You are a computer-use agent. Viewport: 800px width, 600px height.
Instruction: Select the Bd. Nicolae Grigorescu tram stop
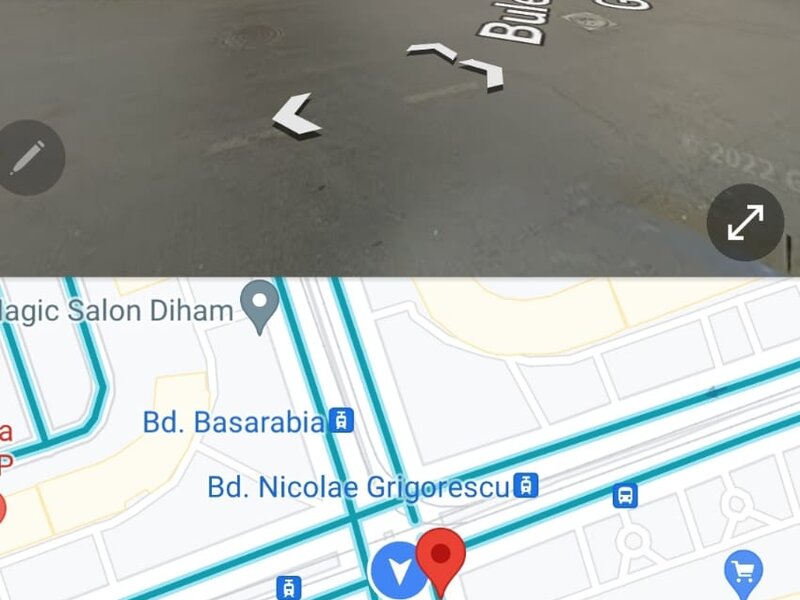coord(526,487)
